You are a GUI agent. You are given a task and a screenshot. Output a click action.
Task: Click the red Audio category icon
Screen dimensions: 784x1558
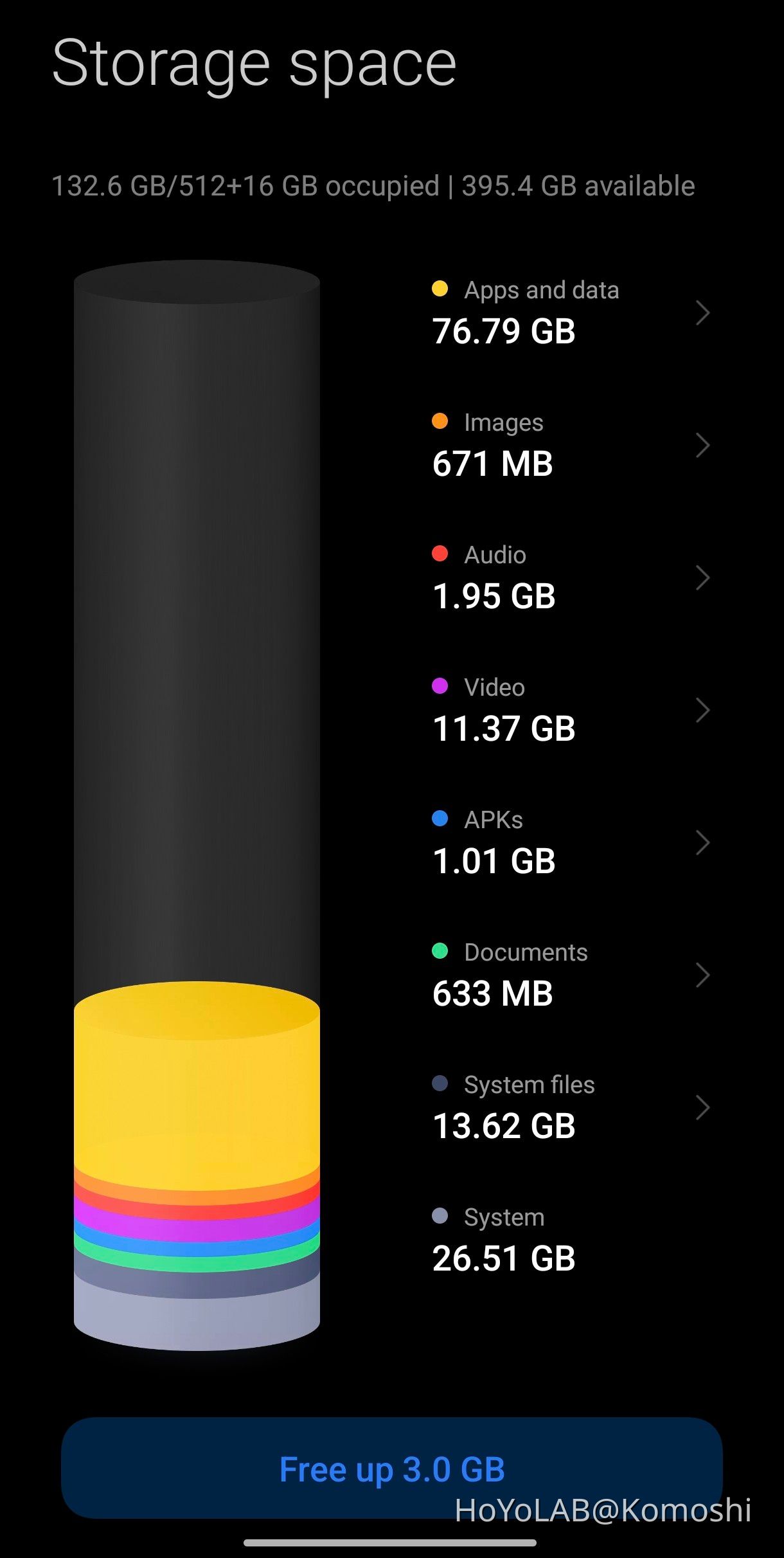pyautogui.click(x=441, y=554)
